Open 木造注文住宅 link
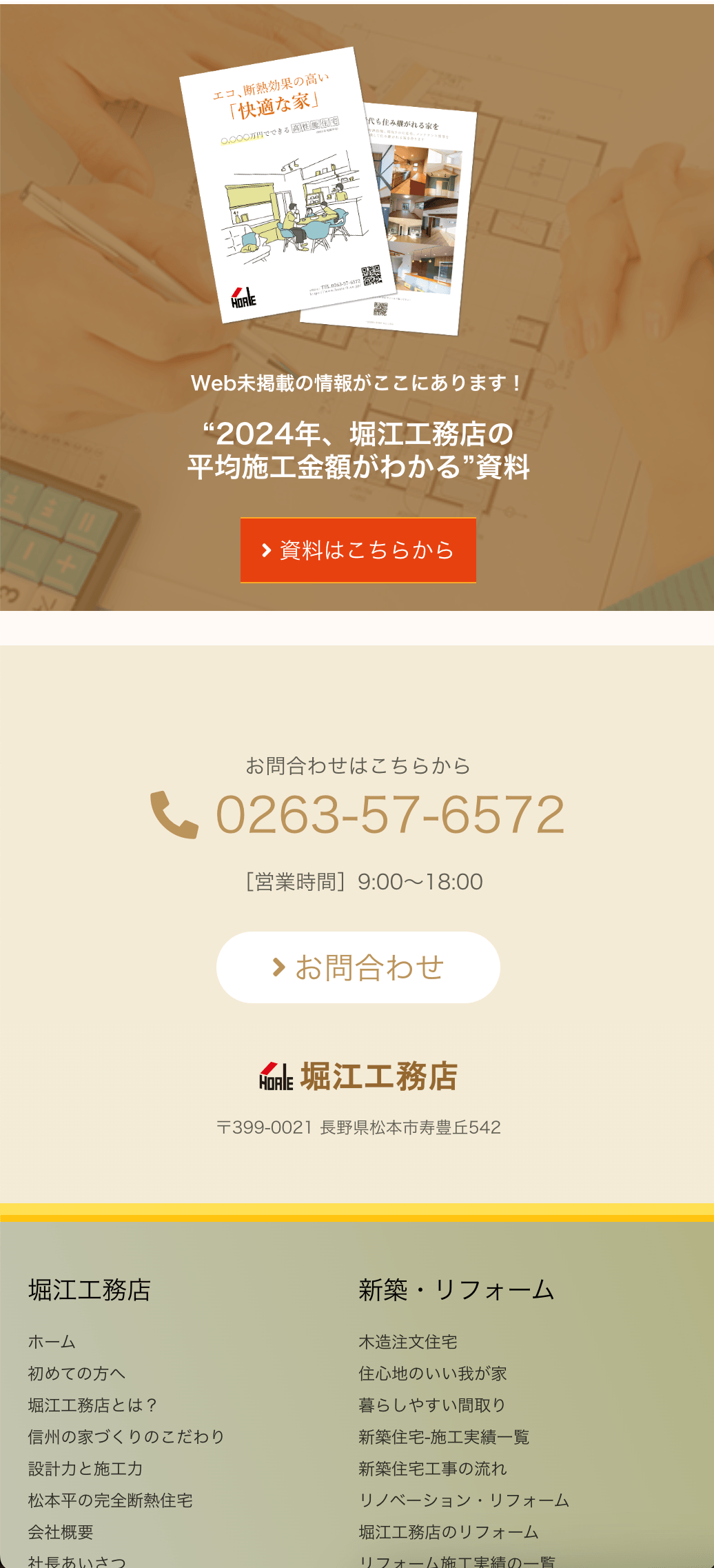The image size is (714, 1568). point(408,1342)
